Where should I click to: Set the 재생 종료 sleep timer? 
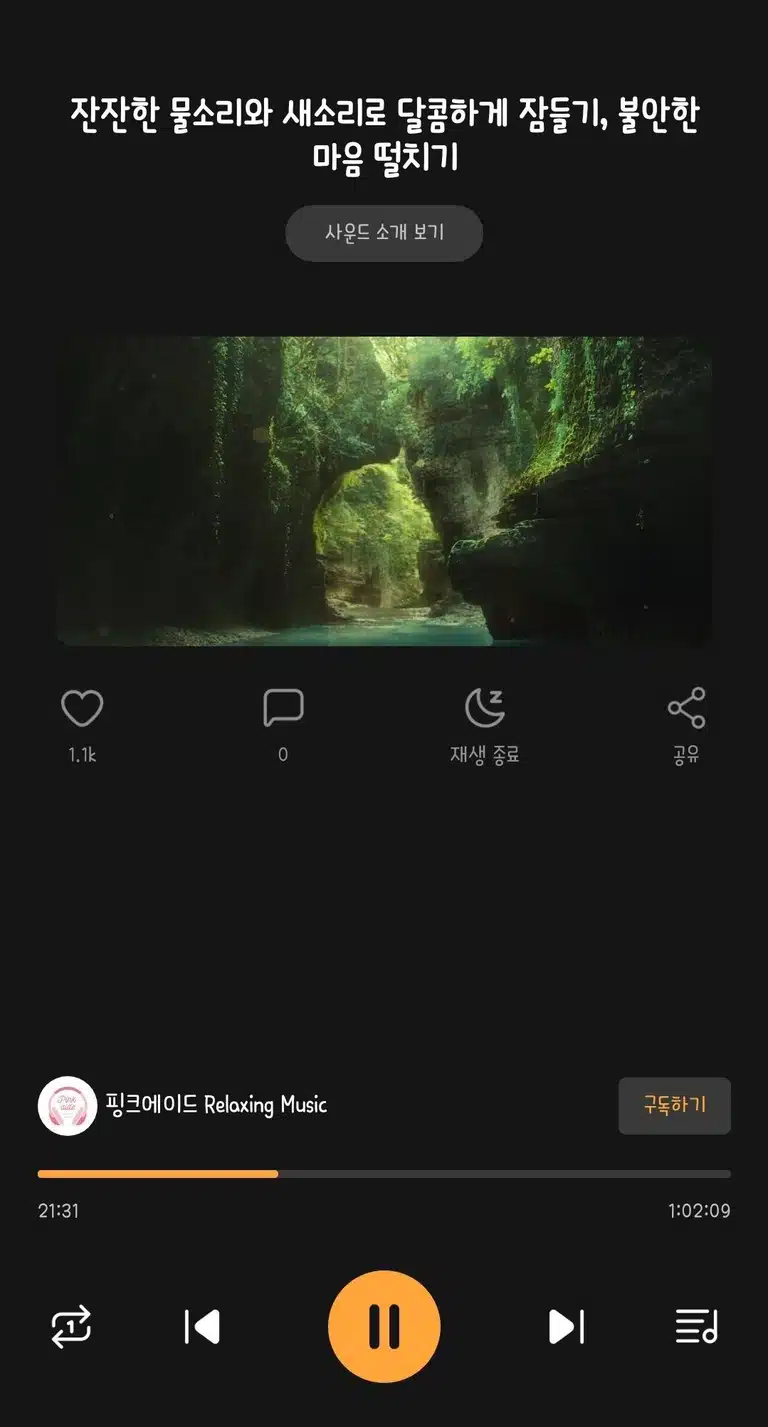(485, 708)
